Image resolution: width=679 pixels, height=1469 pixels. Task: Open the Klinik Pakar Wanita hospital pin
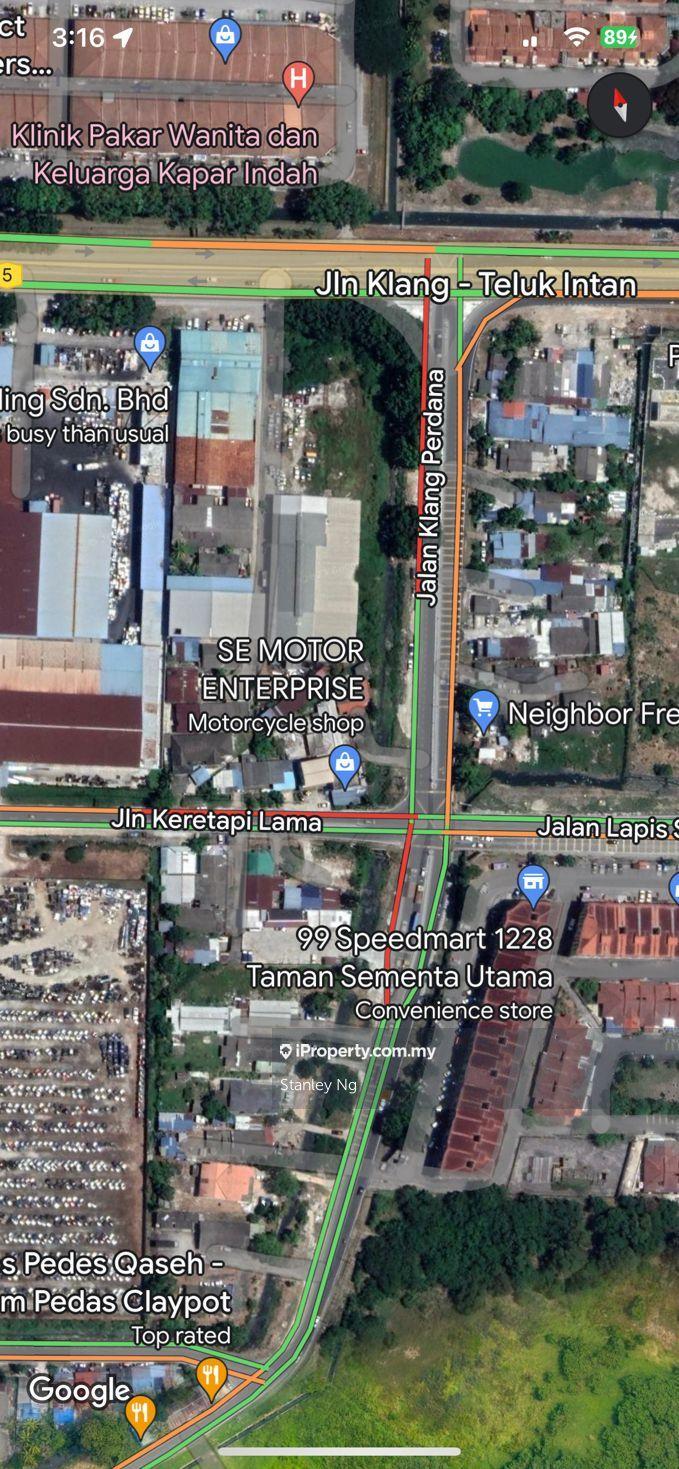point(298,79)
